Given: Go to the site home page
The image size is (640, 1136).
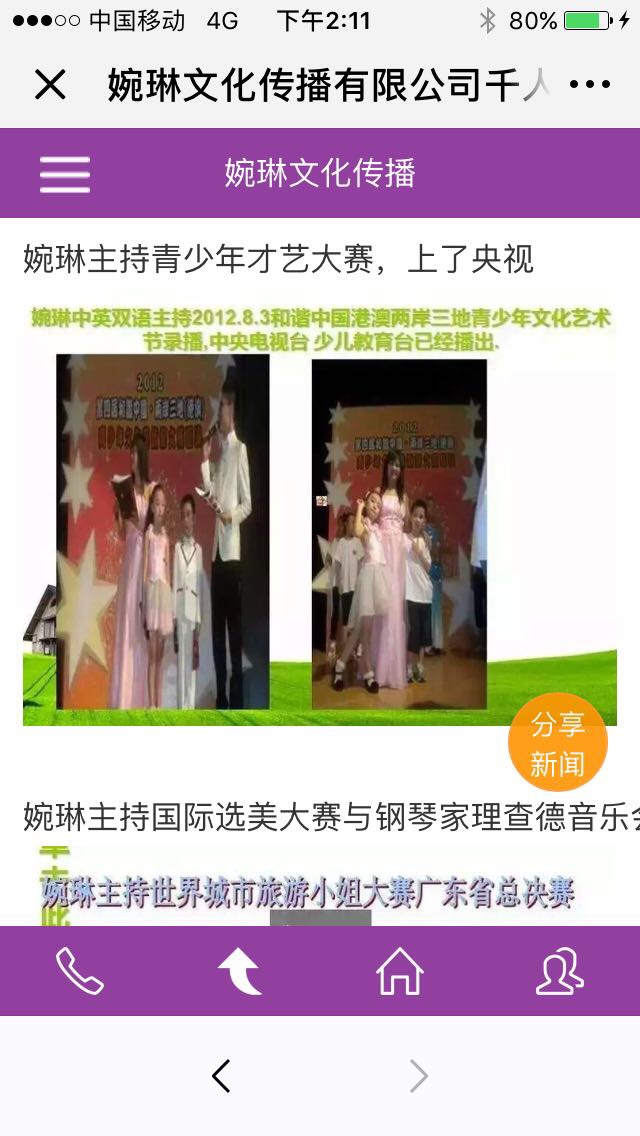Looking at the screenshot, I should pyautogui.click(x=399, y=971).
